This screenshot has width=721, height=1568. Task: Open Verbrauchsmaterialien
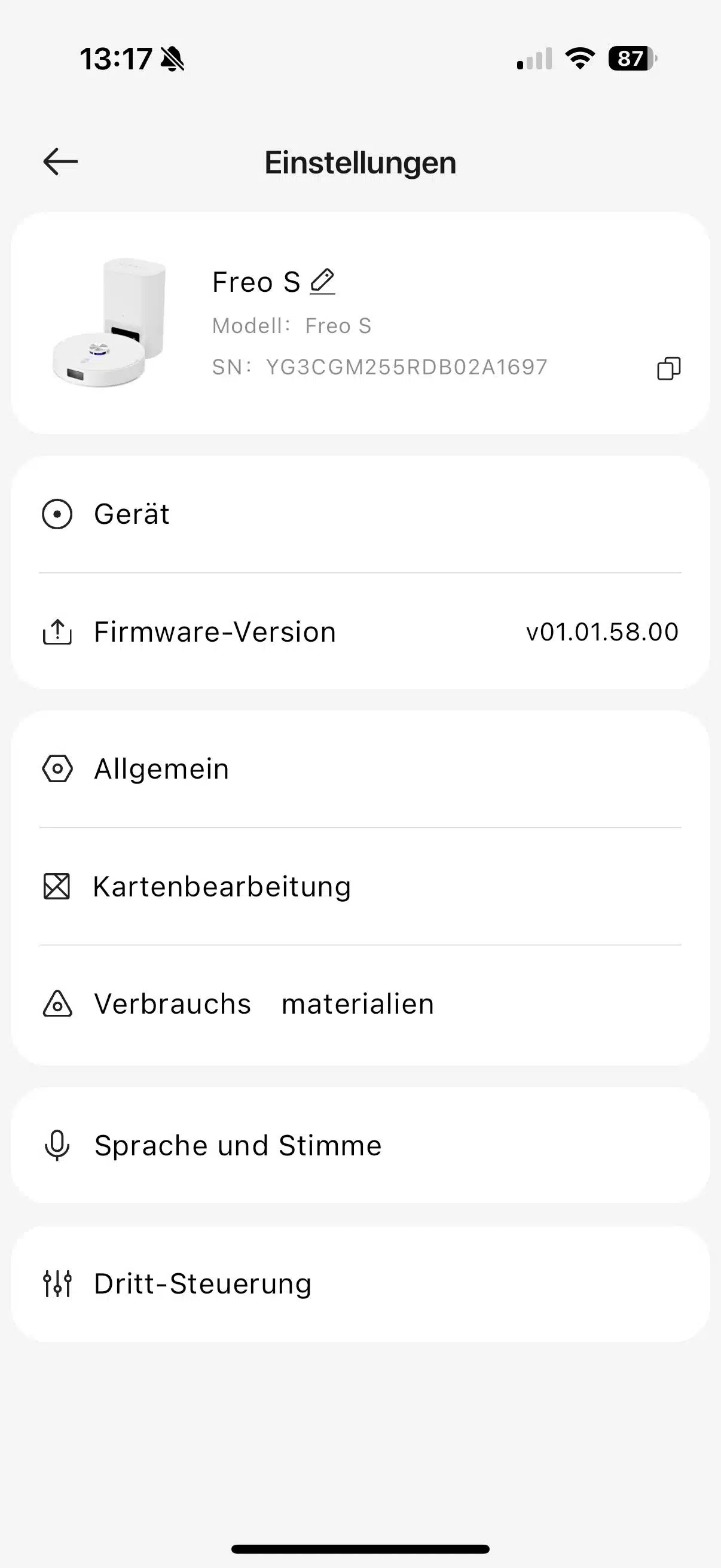tap(360, 1004)
